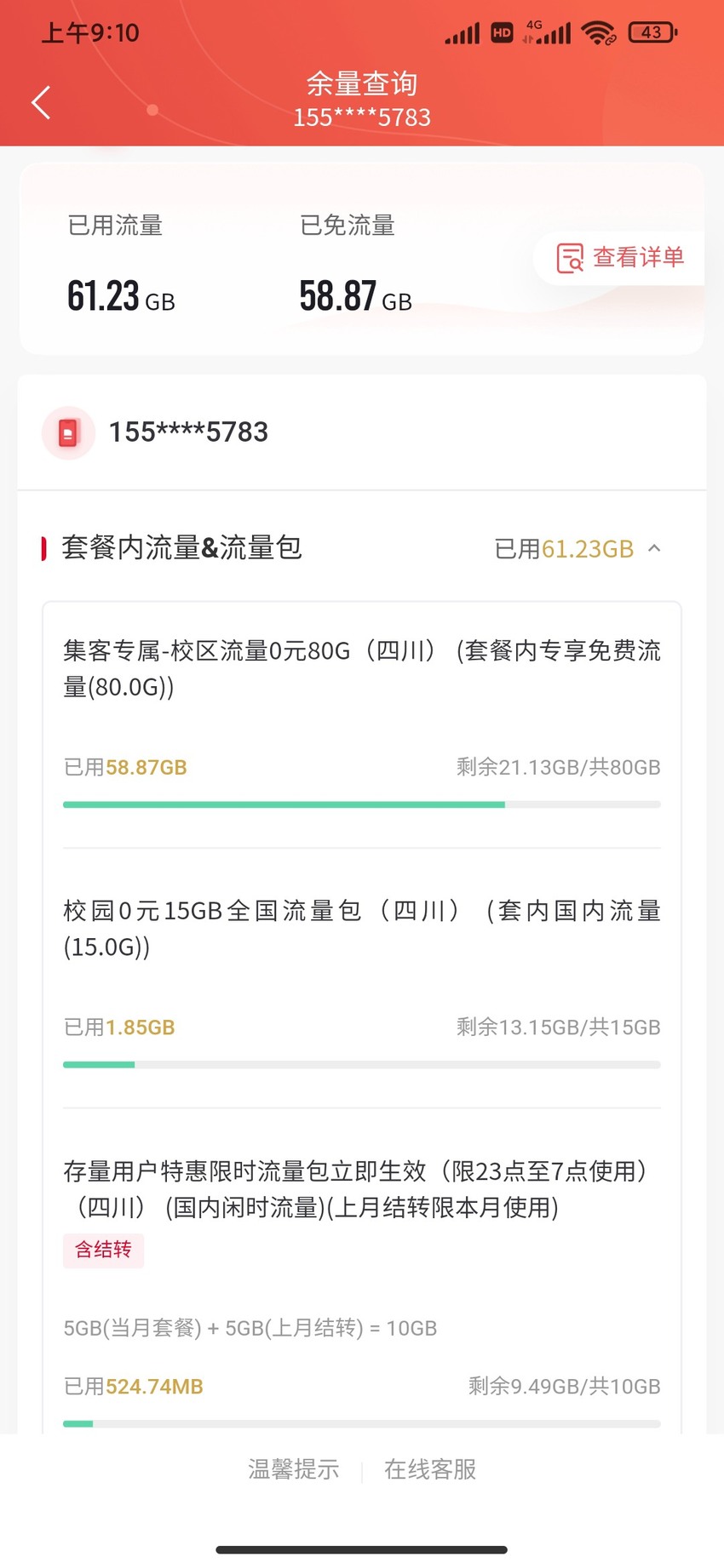The image size is (724, 1568).
Task: Open the 温馨提示 link
Action: coord(293,1468)
